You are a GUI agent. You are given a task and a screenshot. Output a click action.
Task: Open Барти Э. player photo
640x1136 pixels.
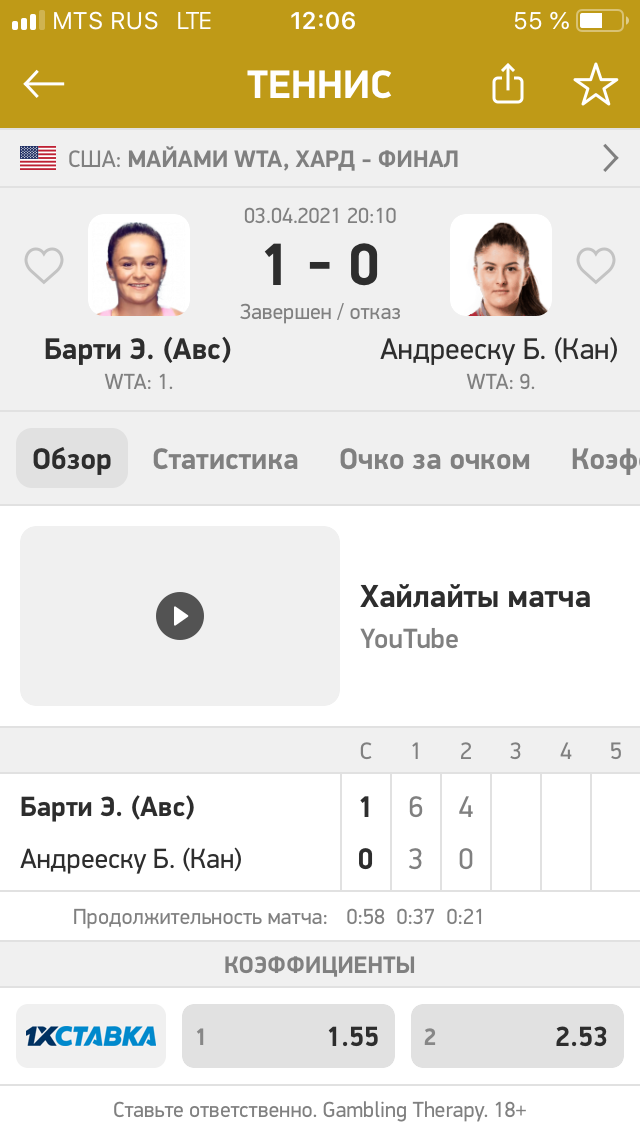coord(139,265)
